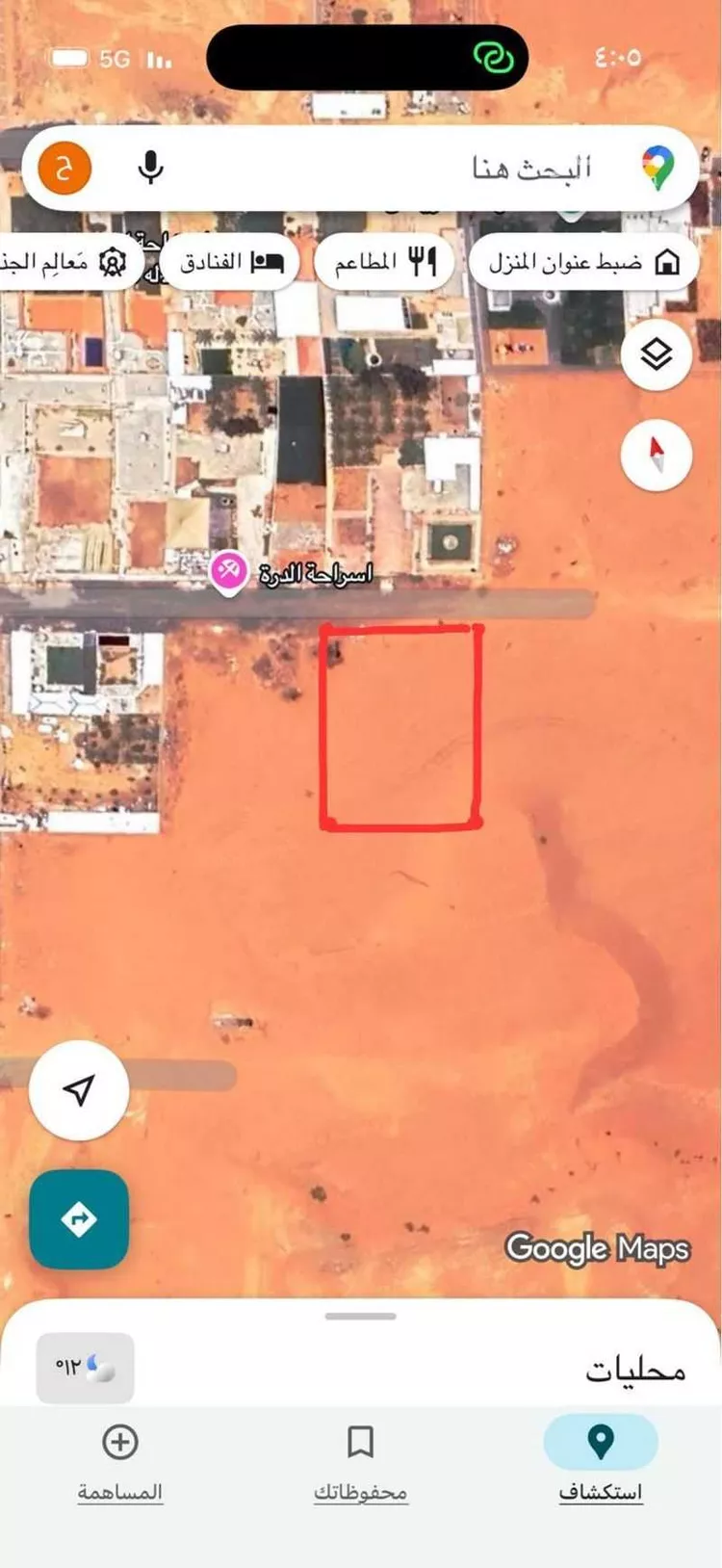The width and height of the screenshot is (722, 1568).
Task: Switch to the 'المساهمة' contribute tab
Action: 120,1459
